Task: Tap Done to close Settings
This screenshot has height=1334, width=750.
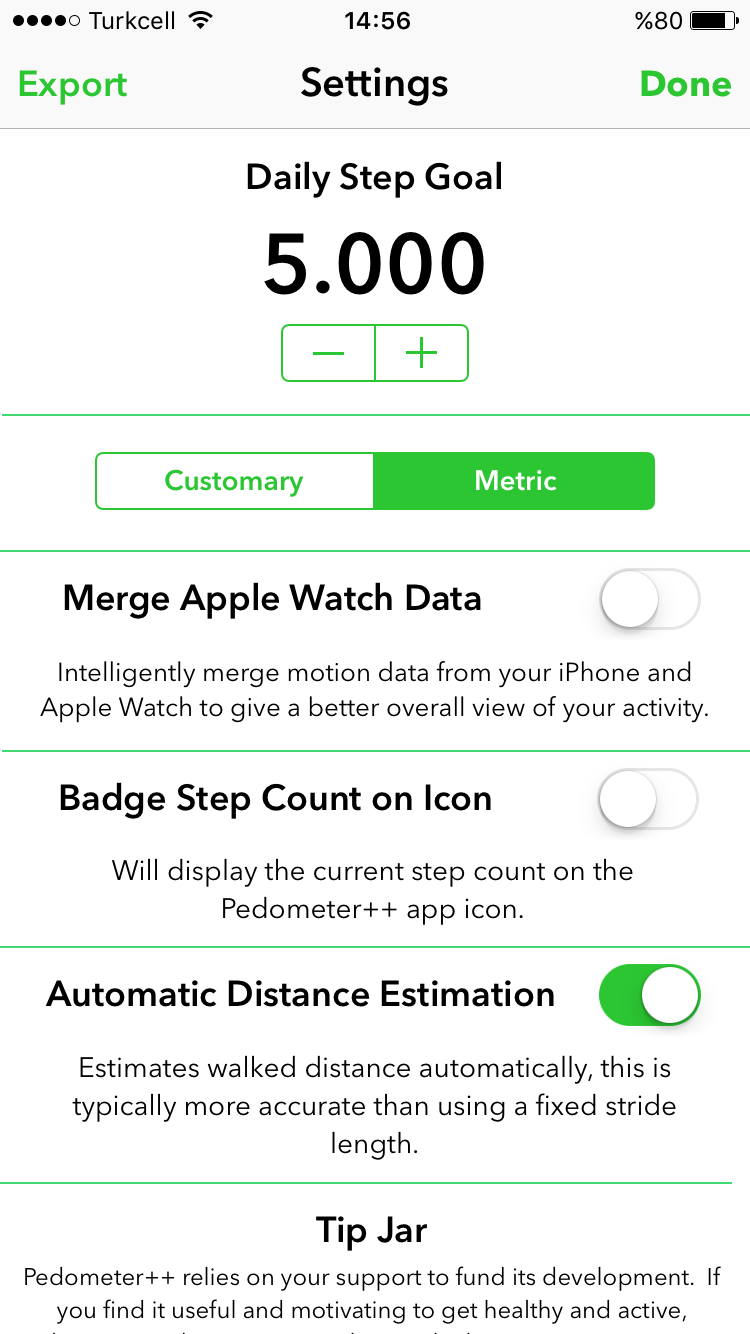Action: click(x=686, y=84)
